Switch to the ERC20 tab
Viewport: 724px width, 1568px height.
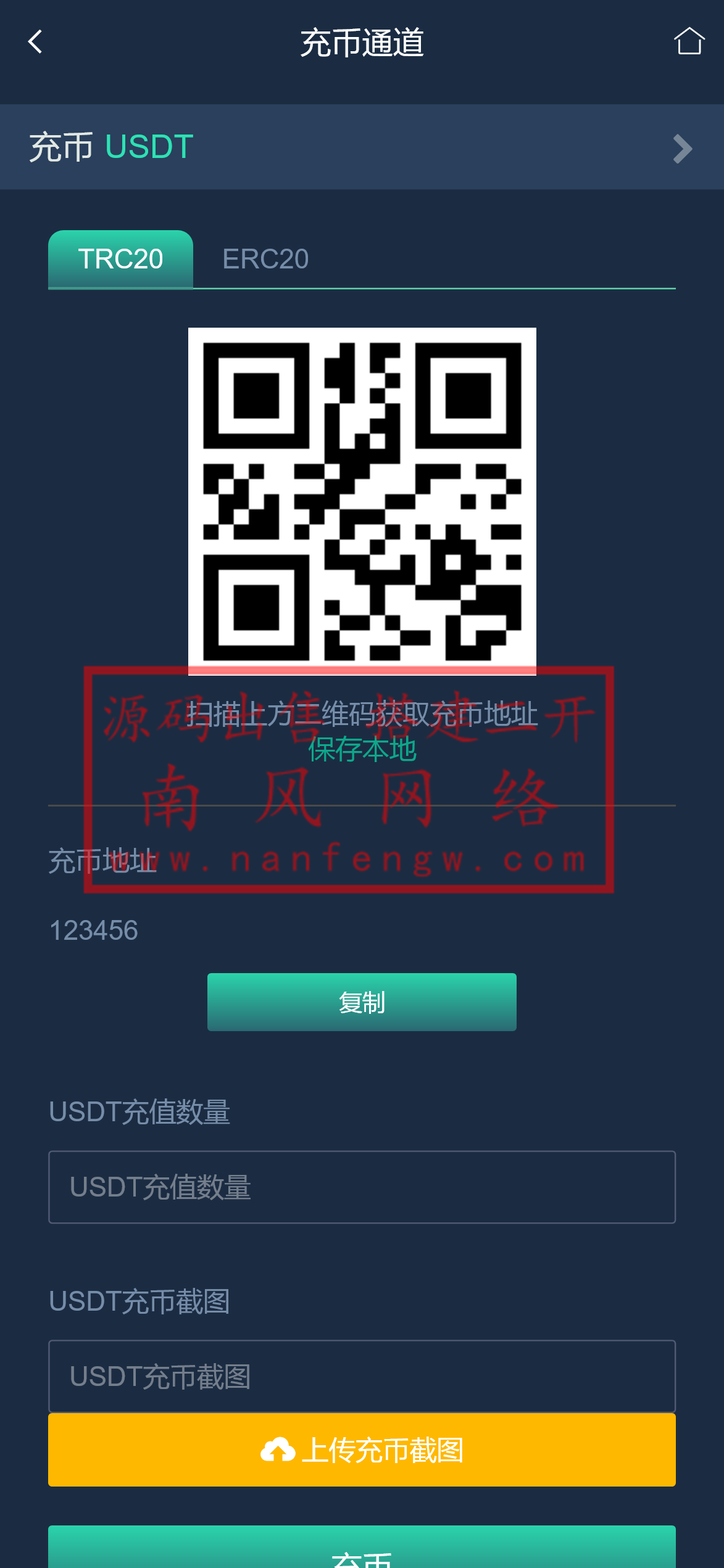[x=265, y=259]
